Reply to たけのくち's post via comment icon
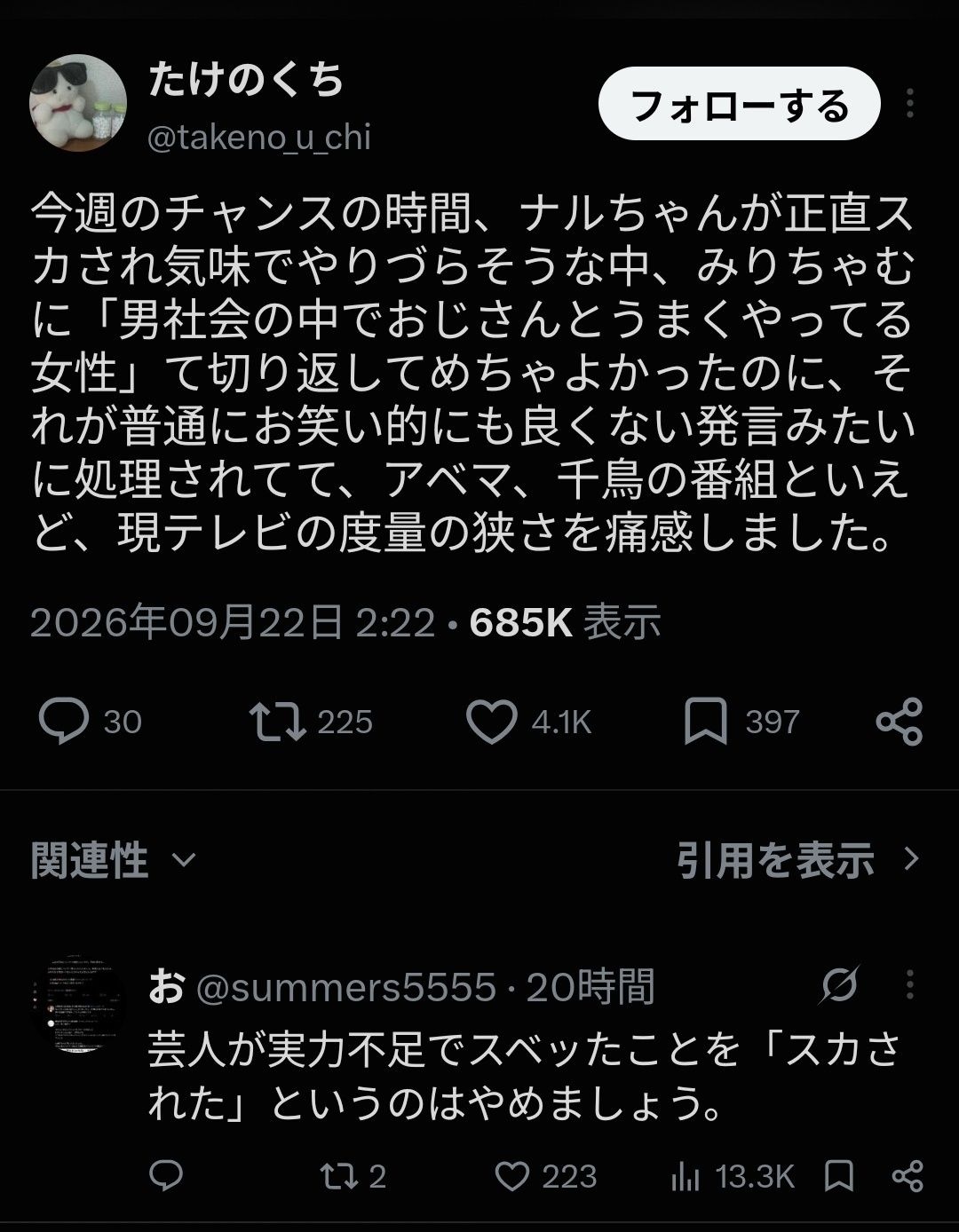Viewport: 959px width, 1232px height. (x=64, y=722)
